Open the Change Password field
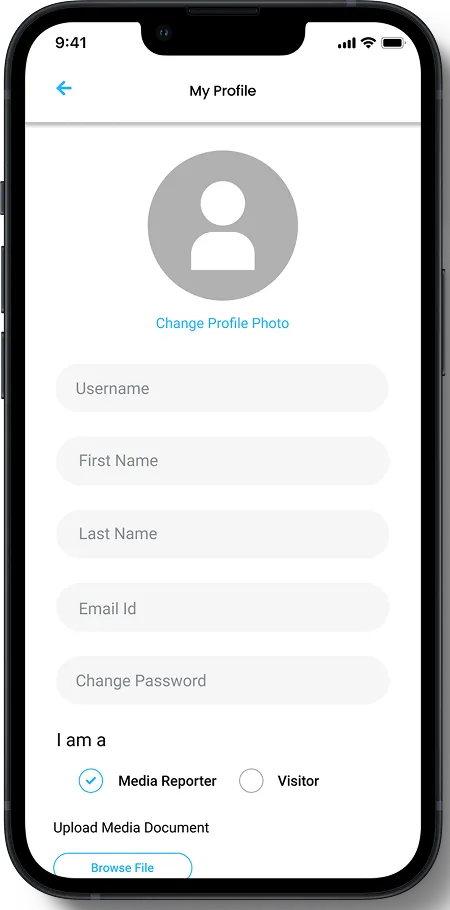The height and width of the screenshot is (910, 450). tap(222, 680)
